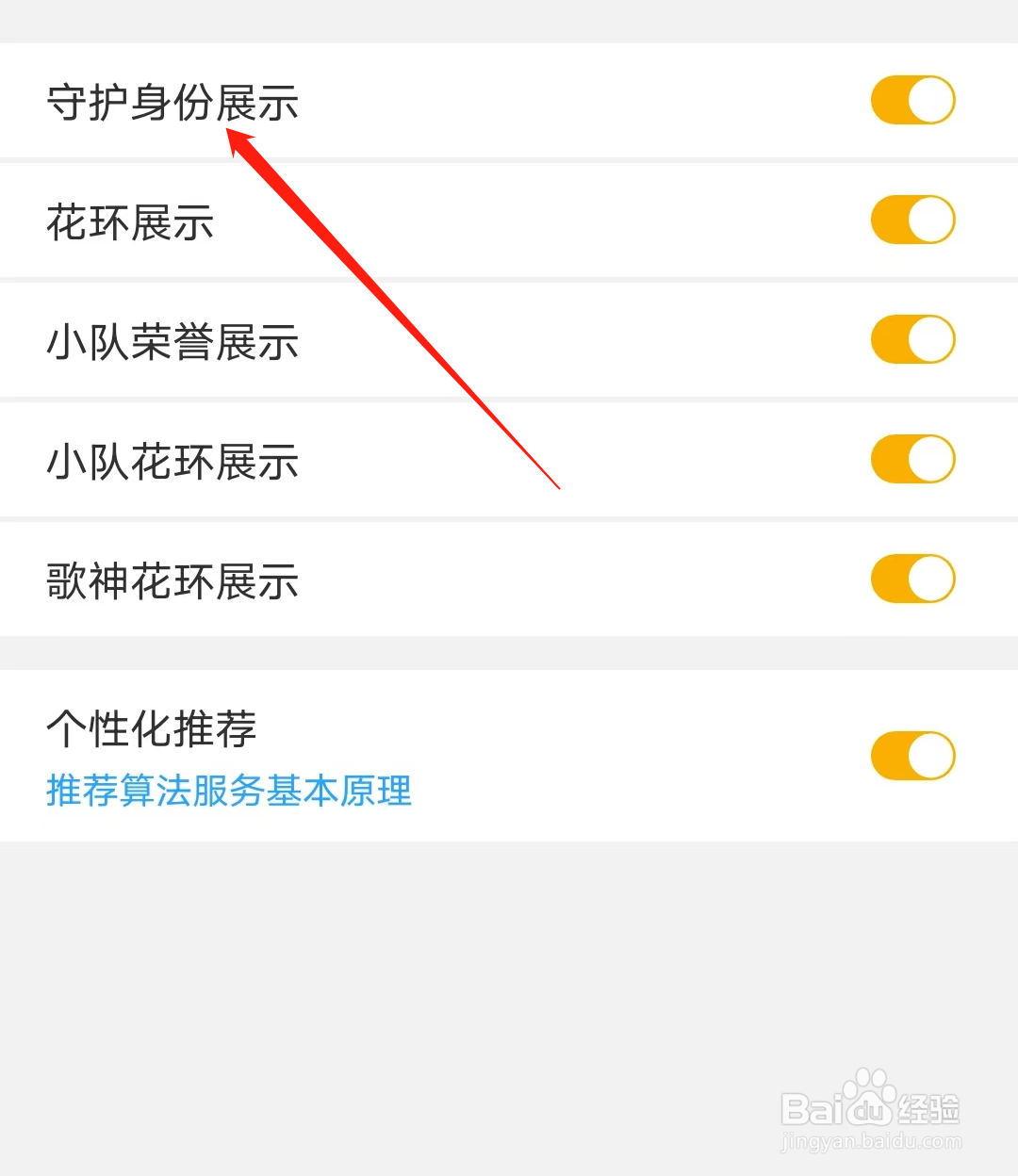Image resolution: width=1018 pixels, height=1176 pixels.
Task: Disable the 小队花环展示 switch
Action: point(911,459)
